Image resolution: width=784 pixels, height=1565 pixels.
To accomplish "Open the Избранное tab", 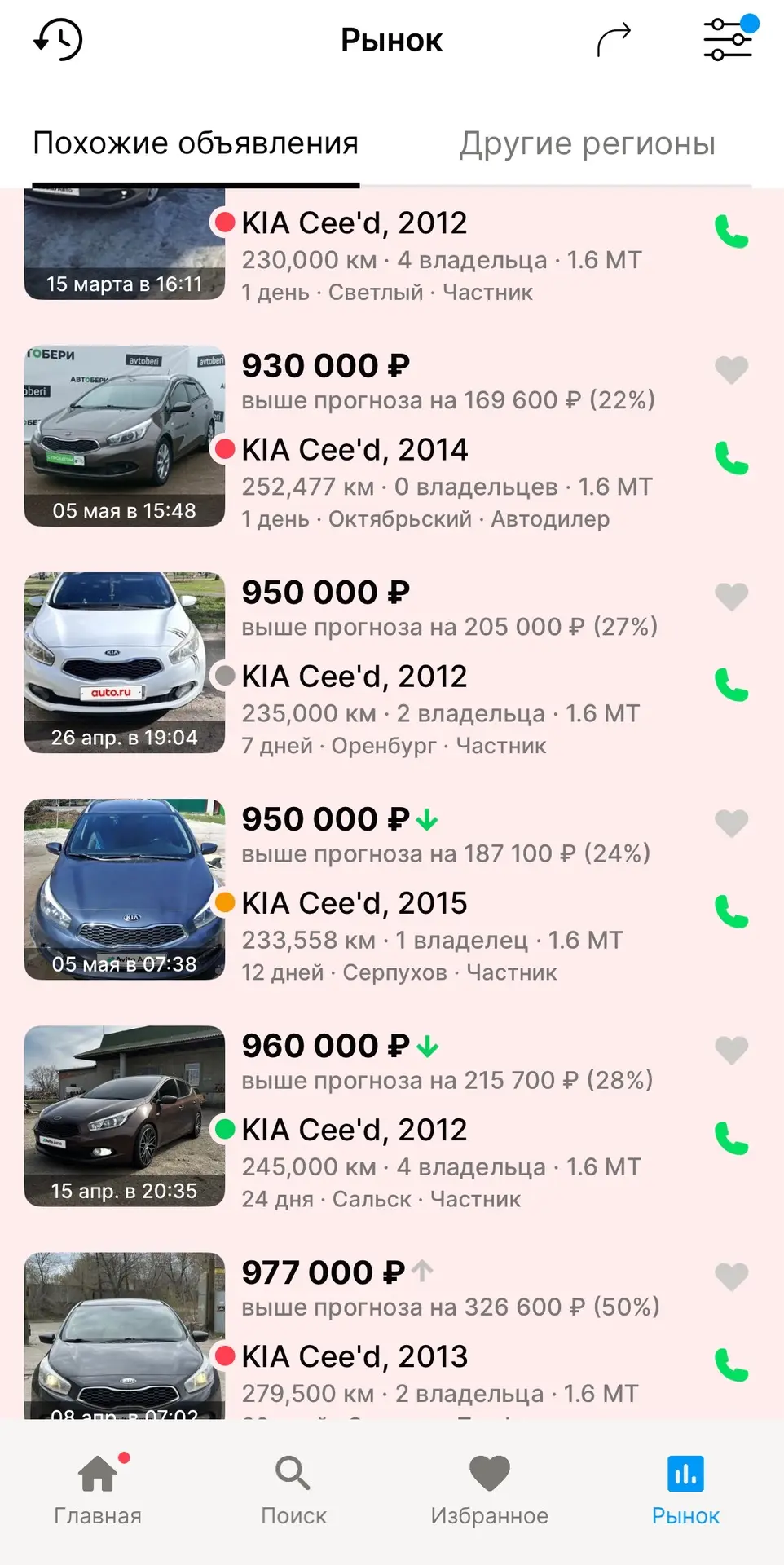I will click(489, 1489).
